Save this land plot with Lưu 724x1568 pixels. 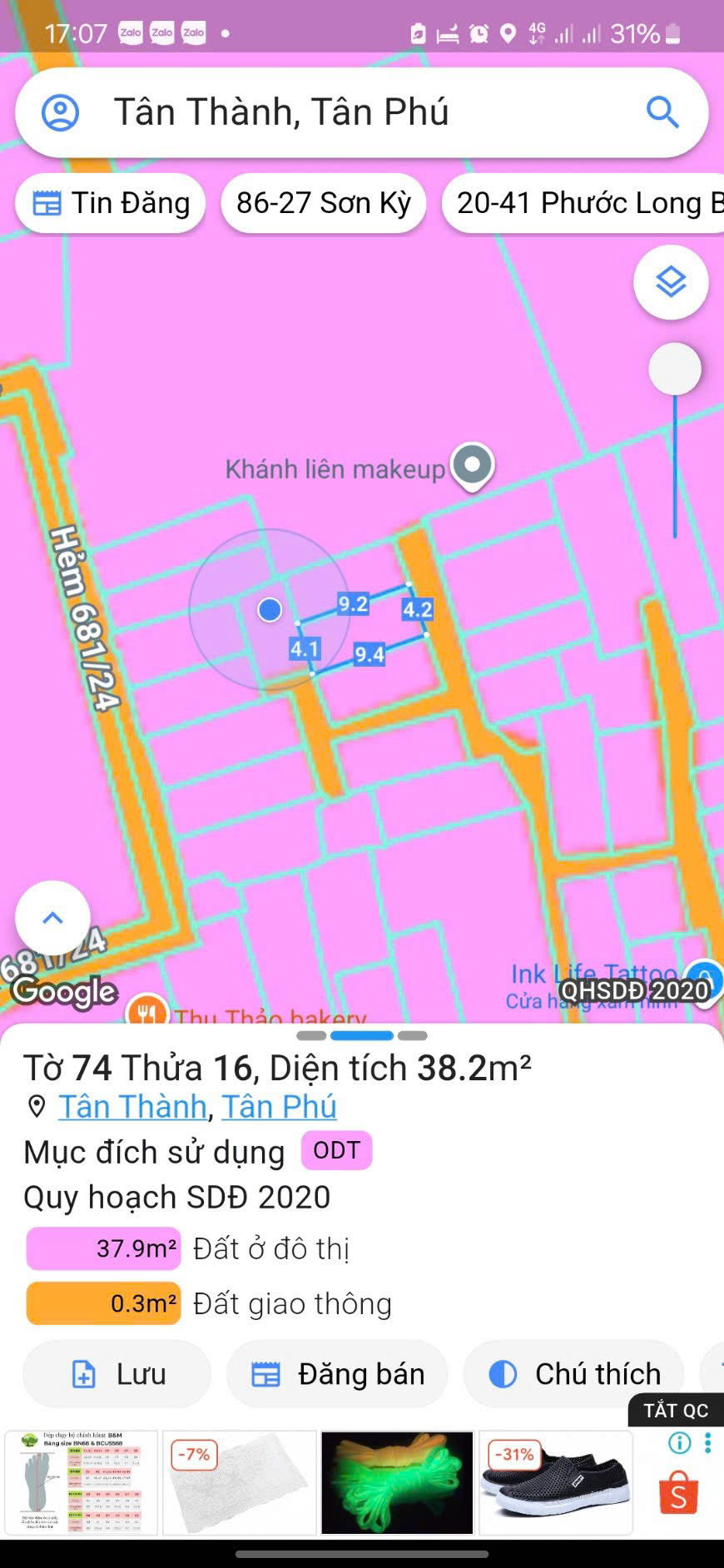pyautogui.click(x=117, y=1374)
